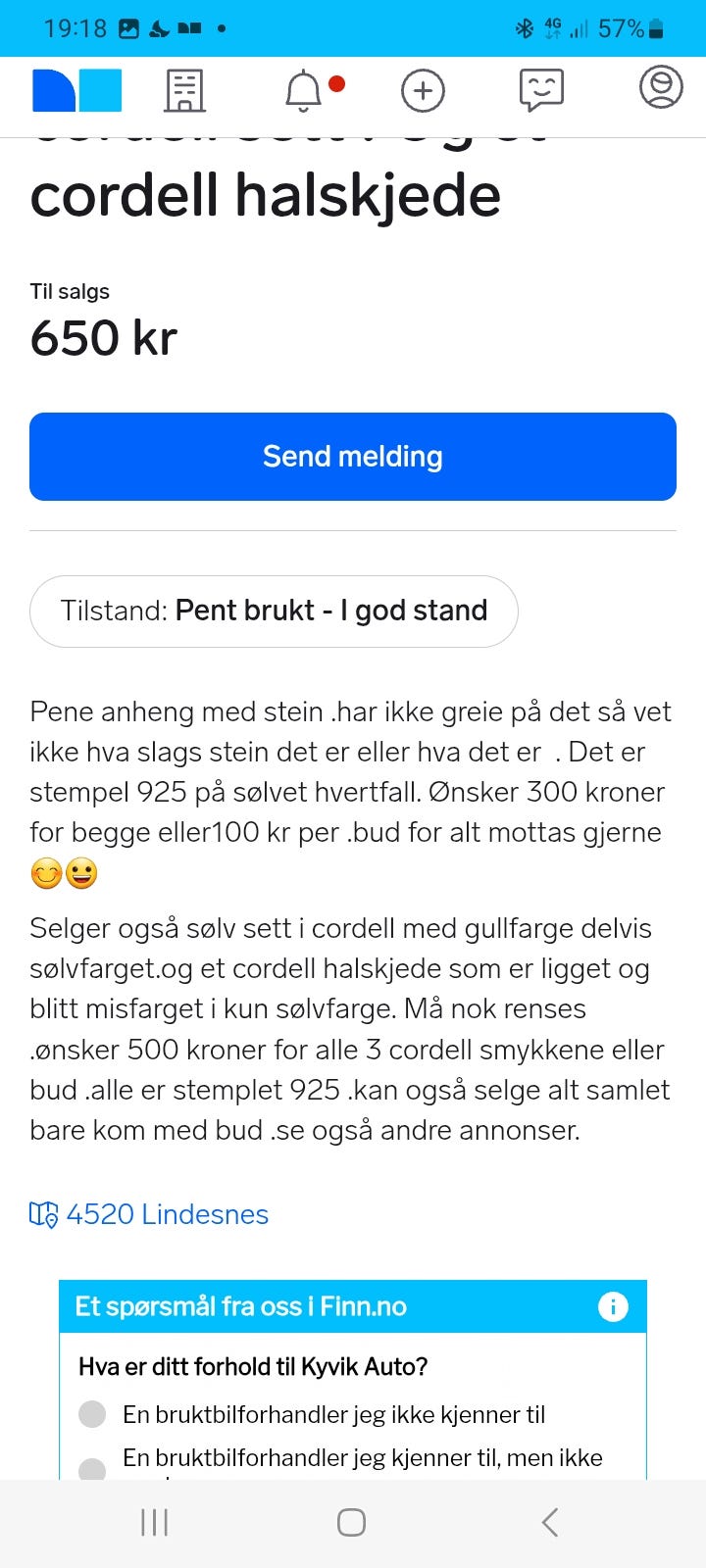
Task: Open recent apps from navigation bar
Action: tap(155, 1522)
